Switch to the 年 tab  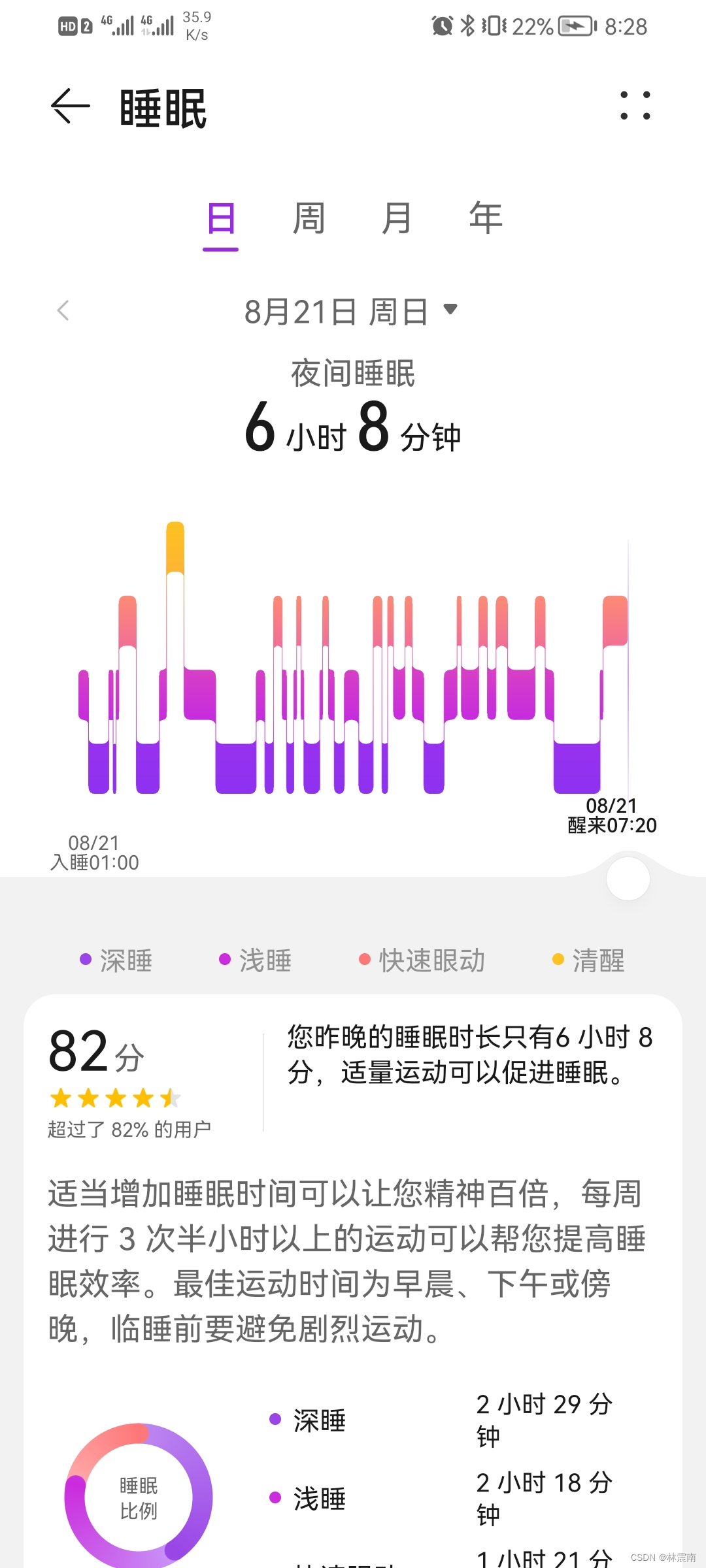(x=484, y=219)
